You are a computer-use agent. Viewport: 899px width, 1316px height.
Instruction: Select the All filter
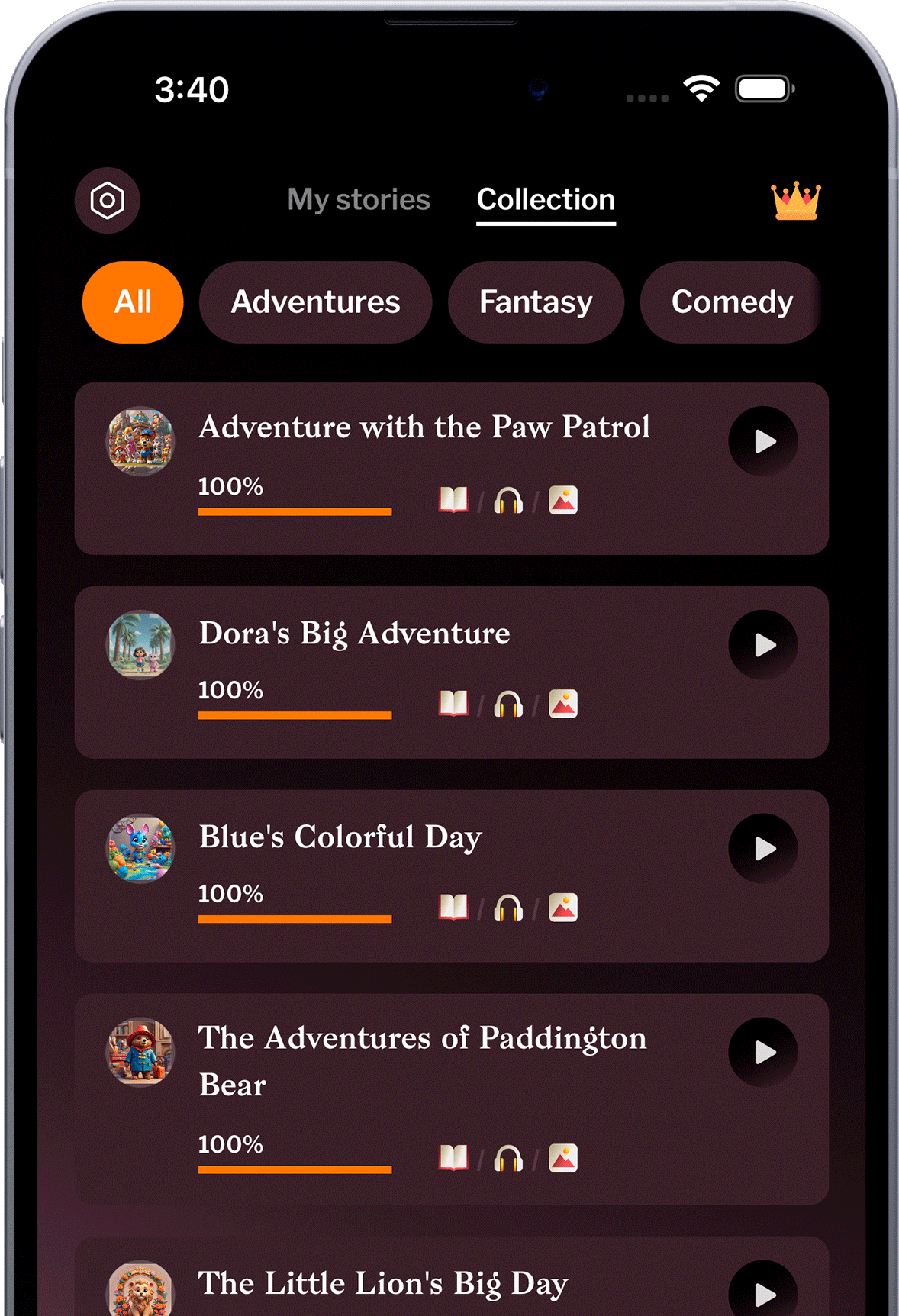coord(132,302)
